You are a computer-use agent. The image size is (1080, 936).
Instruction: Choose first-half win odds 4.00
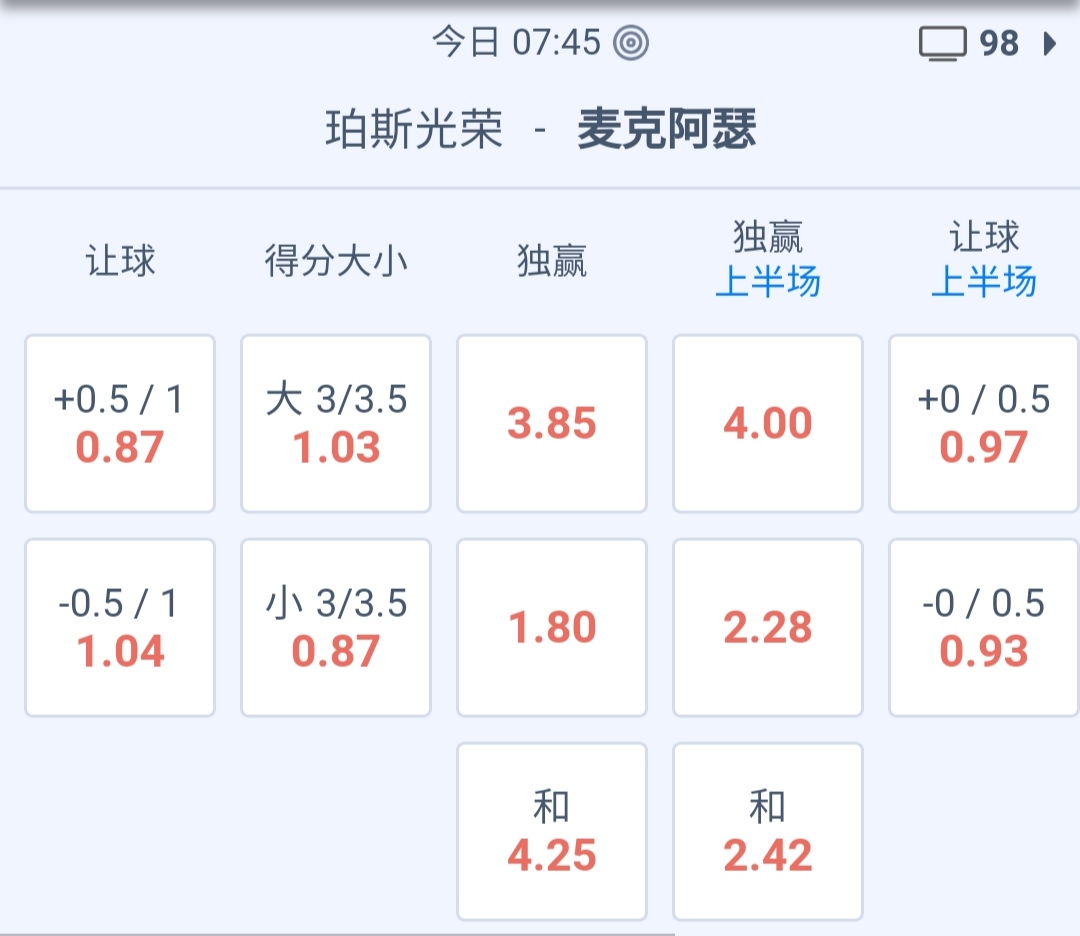pyautogui.click(x=768, y=424)
